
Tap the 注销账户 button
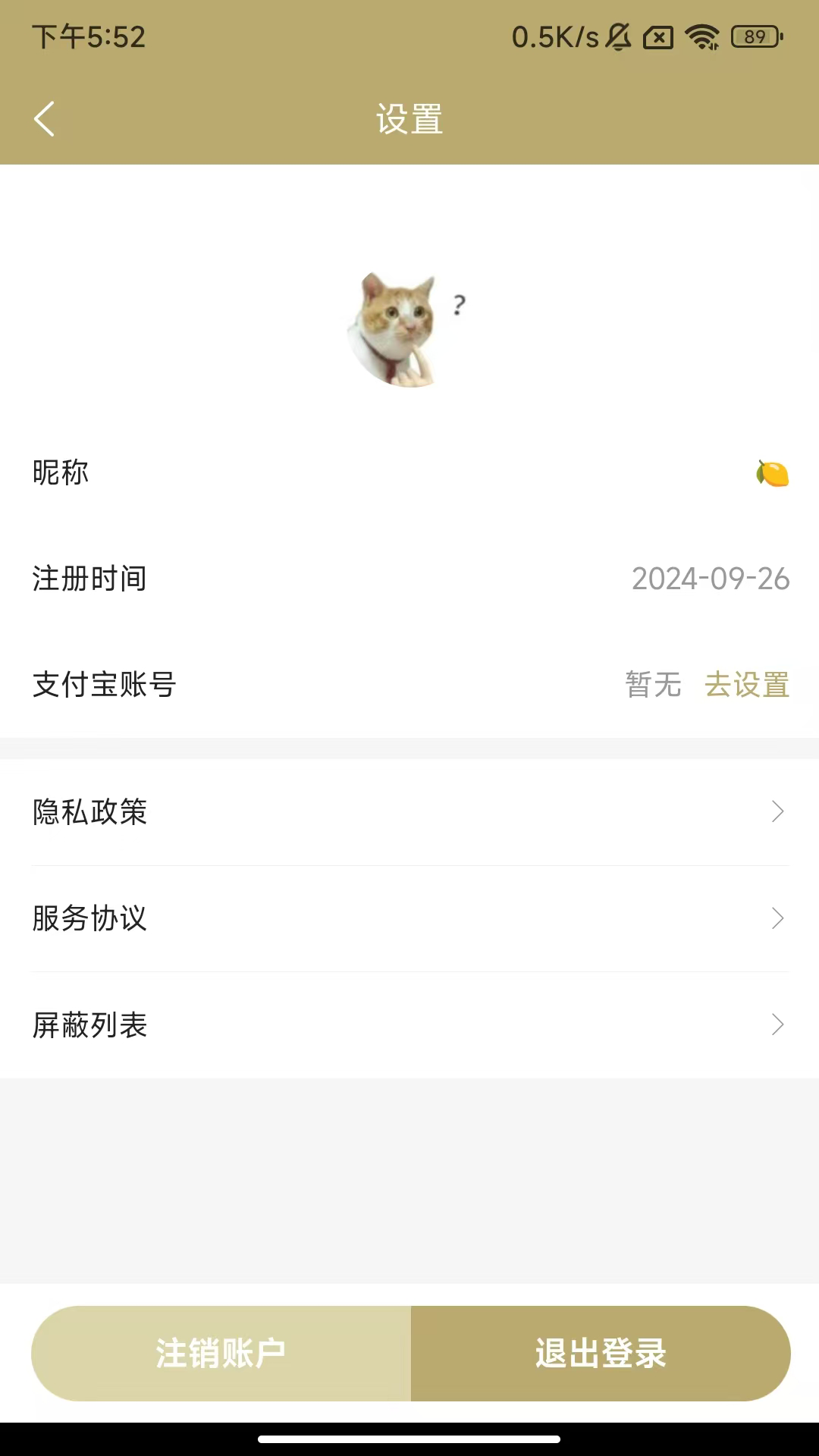pos(221,1354)
